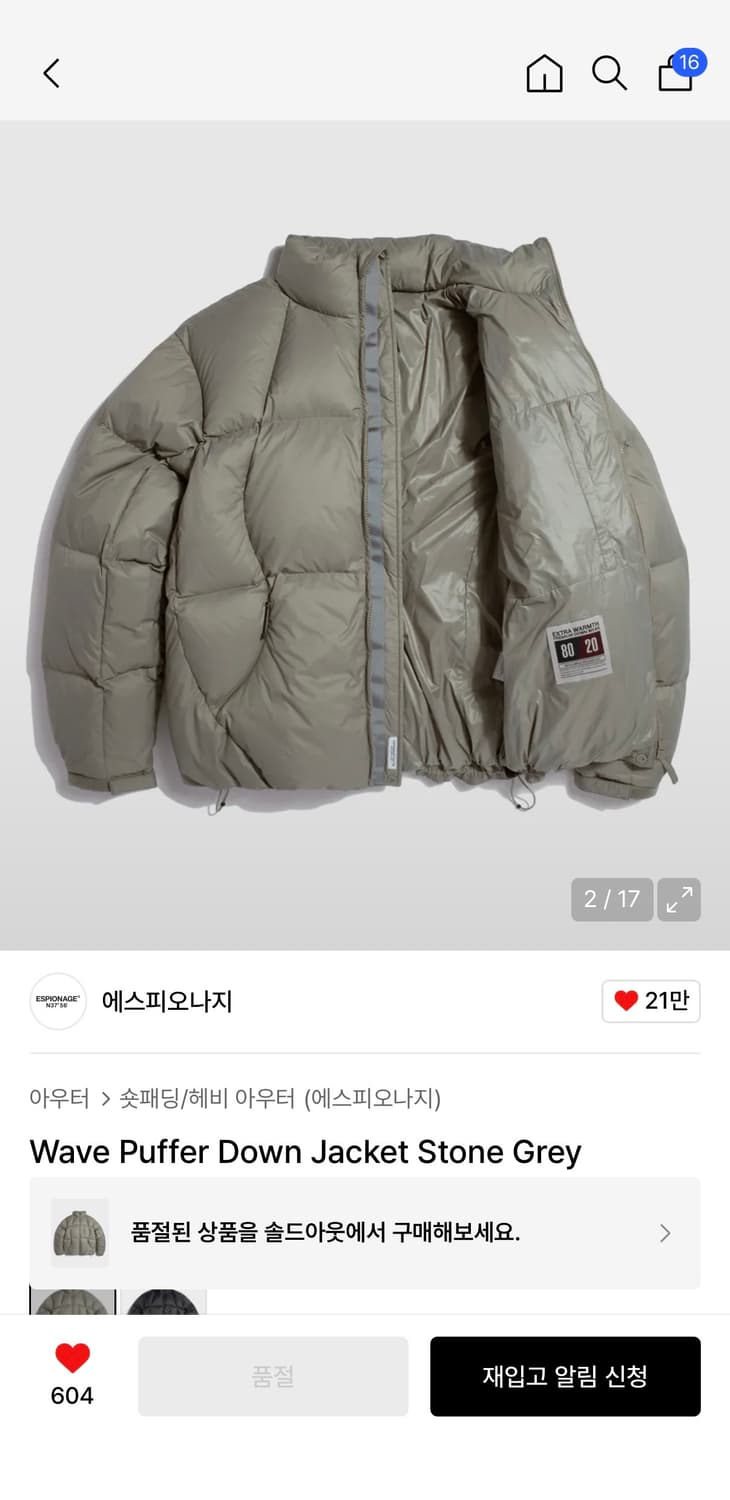Tap the back arrow to return

51,73
